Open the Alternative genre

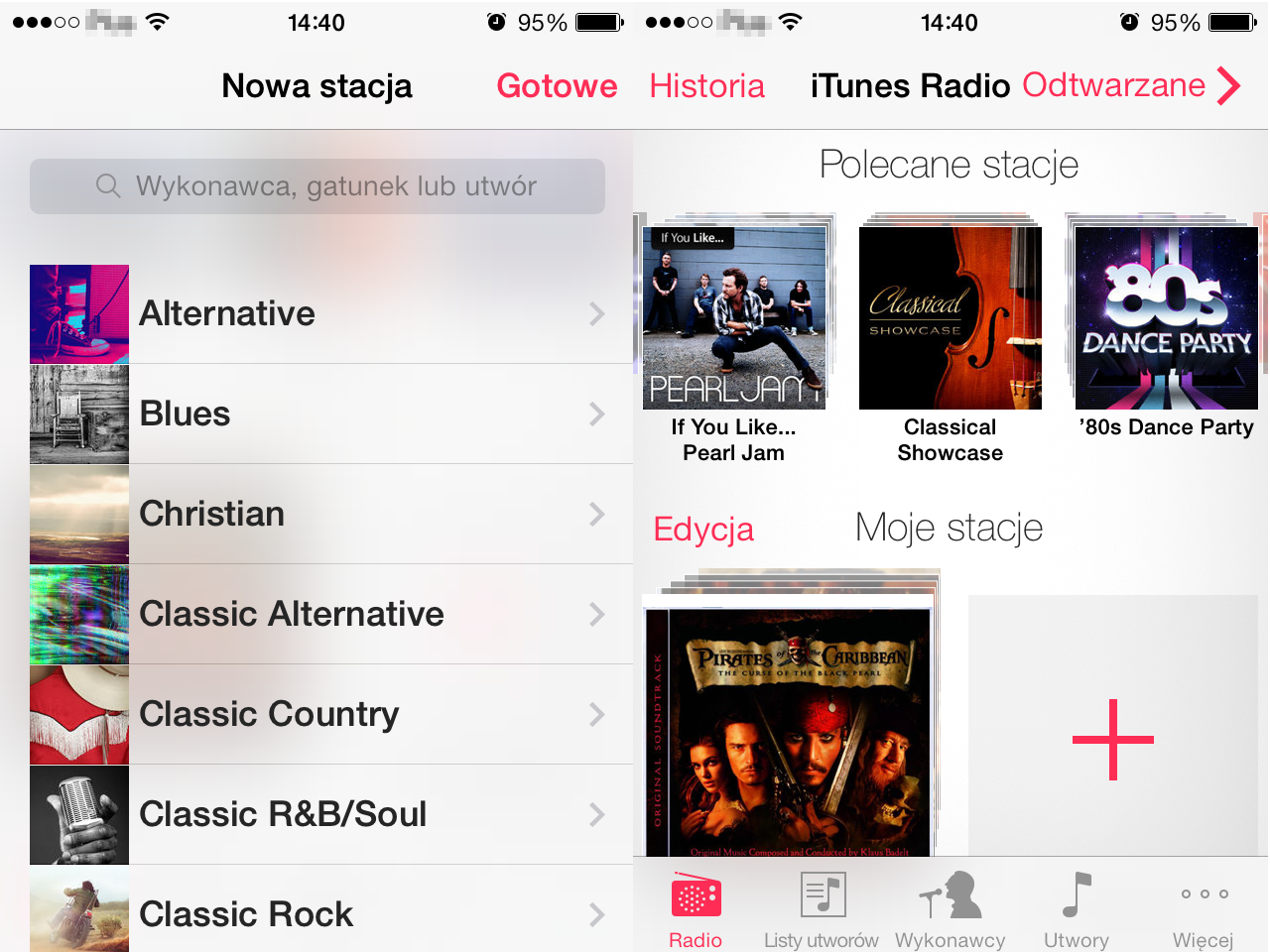[x=317, y=314]
